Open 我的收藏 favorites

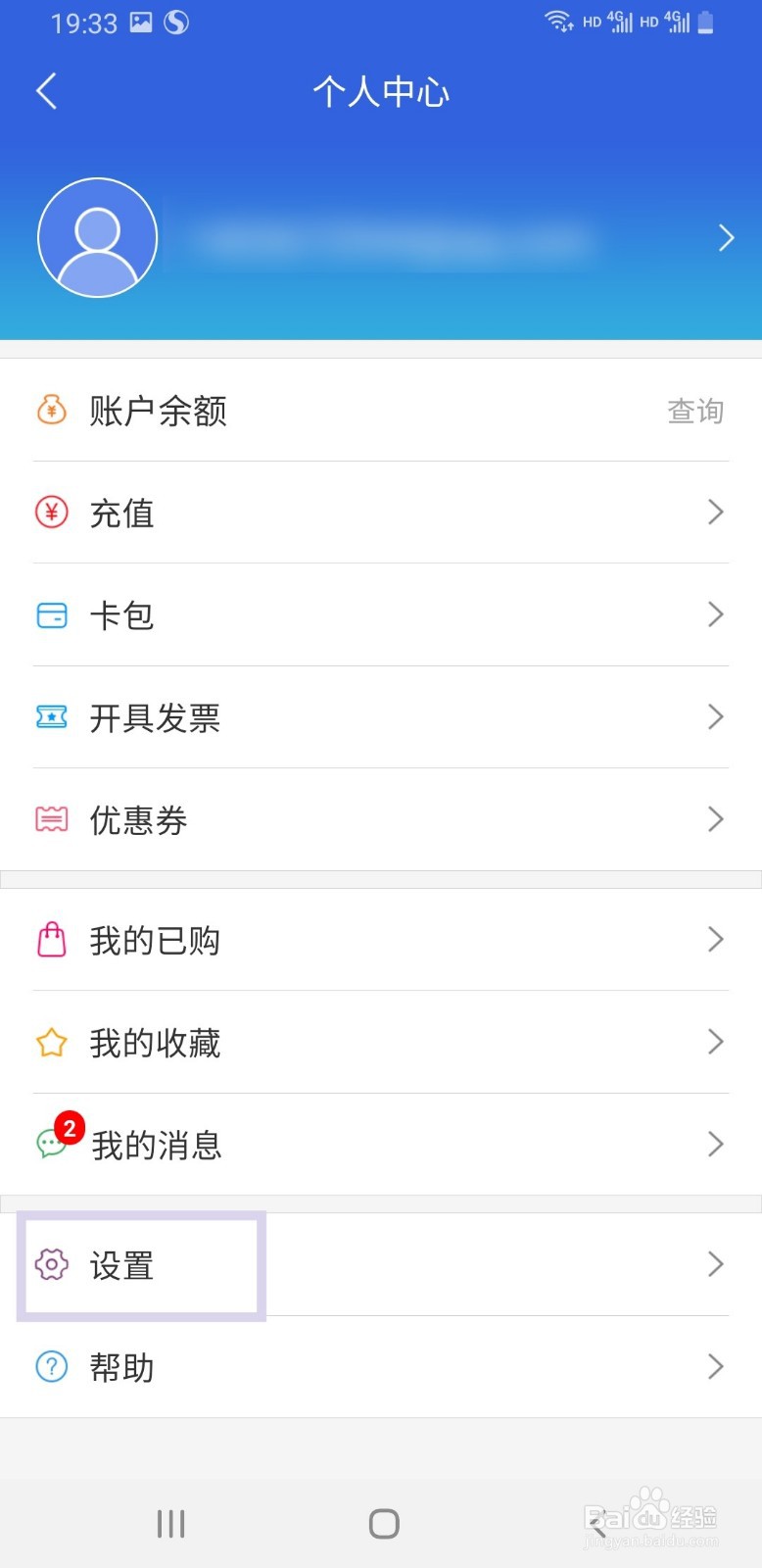click(380, 1043)
